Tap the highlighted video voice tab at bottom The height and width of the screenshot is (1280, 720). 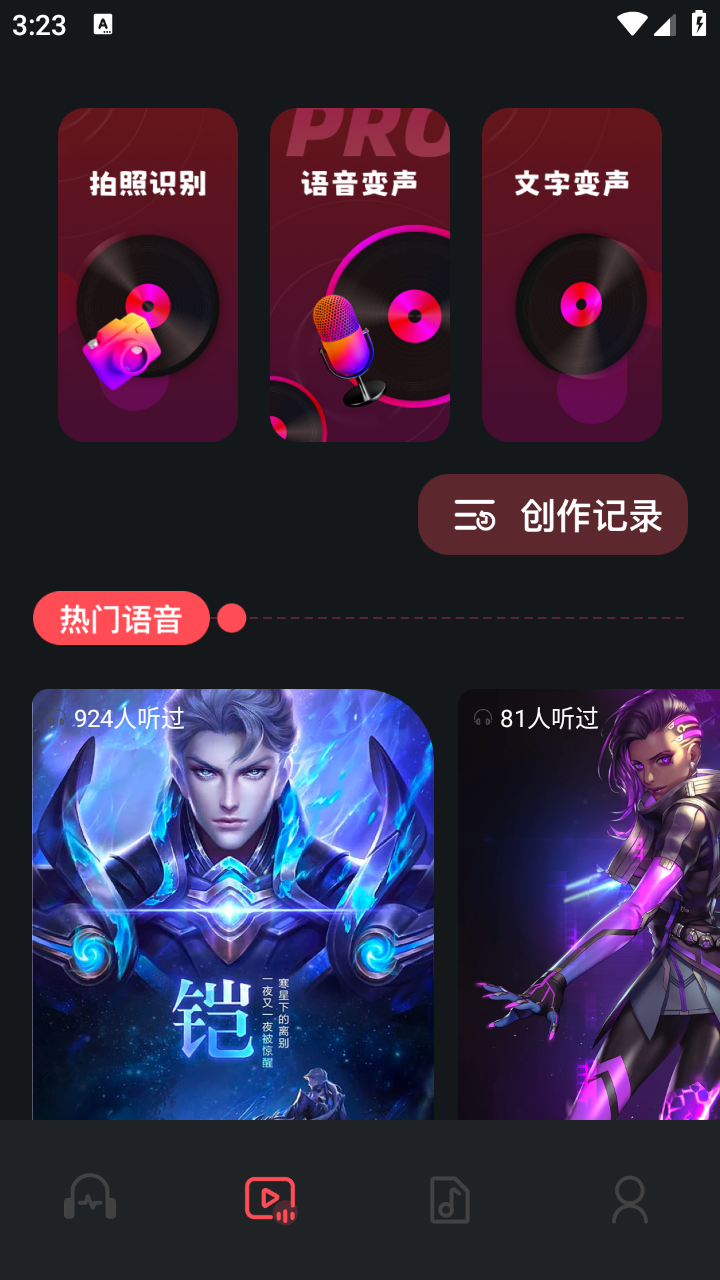point(269,1199)
